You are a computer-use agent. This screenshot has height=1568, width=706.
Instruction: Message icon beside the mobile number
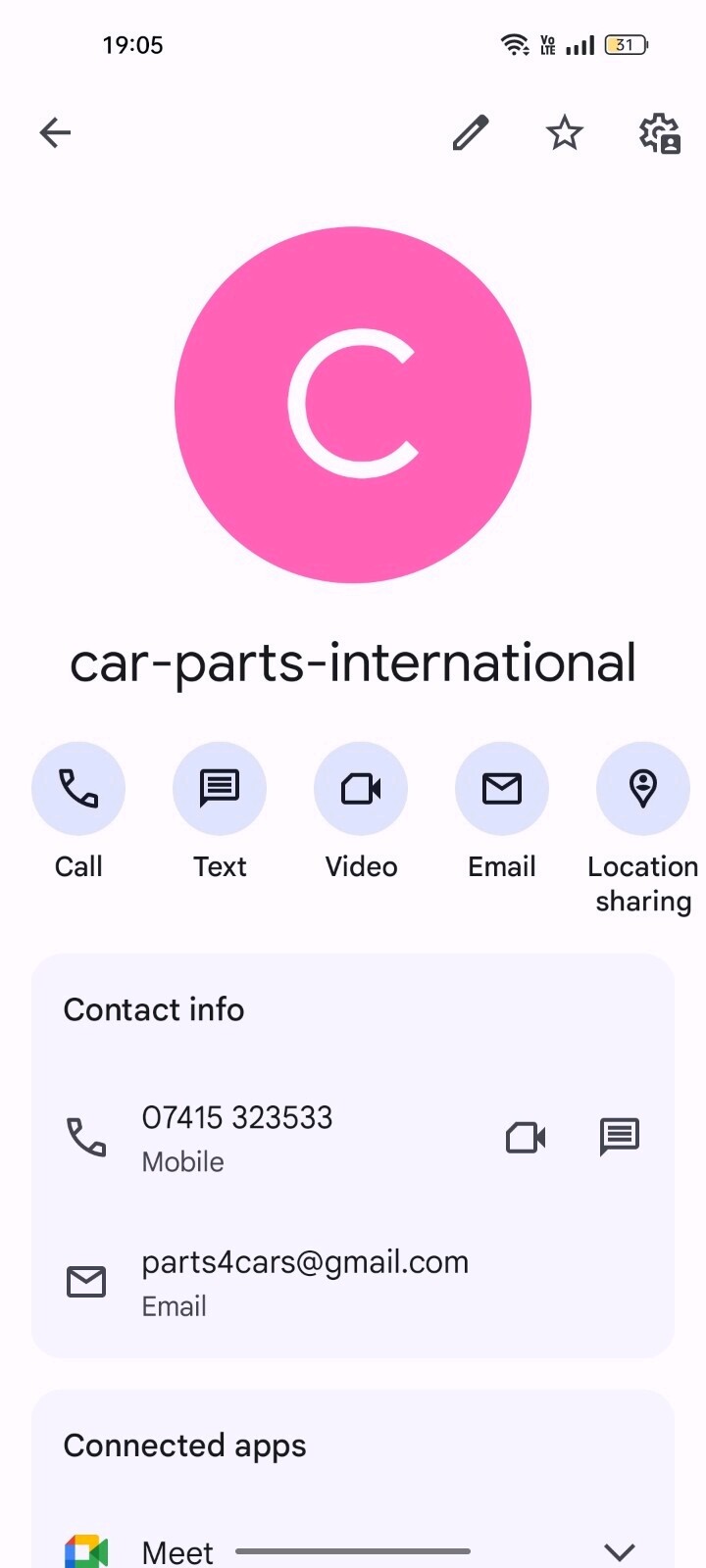620,1137
